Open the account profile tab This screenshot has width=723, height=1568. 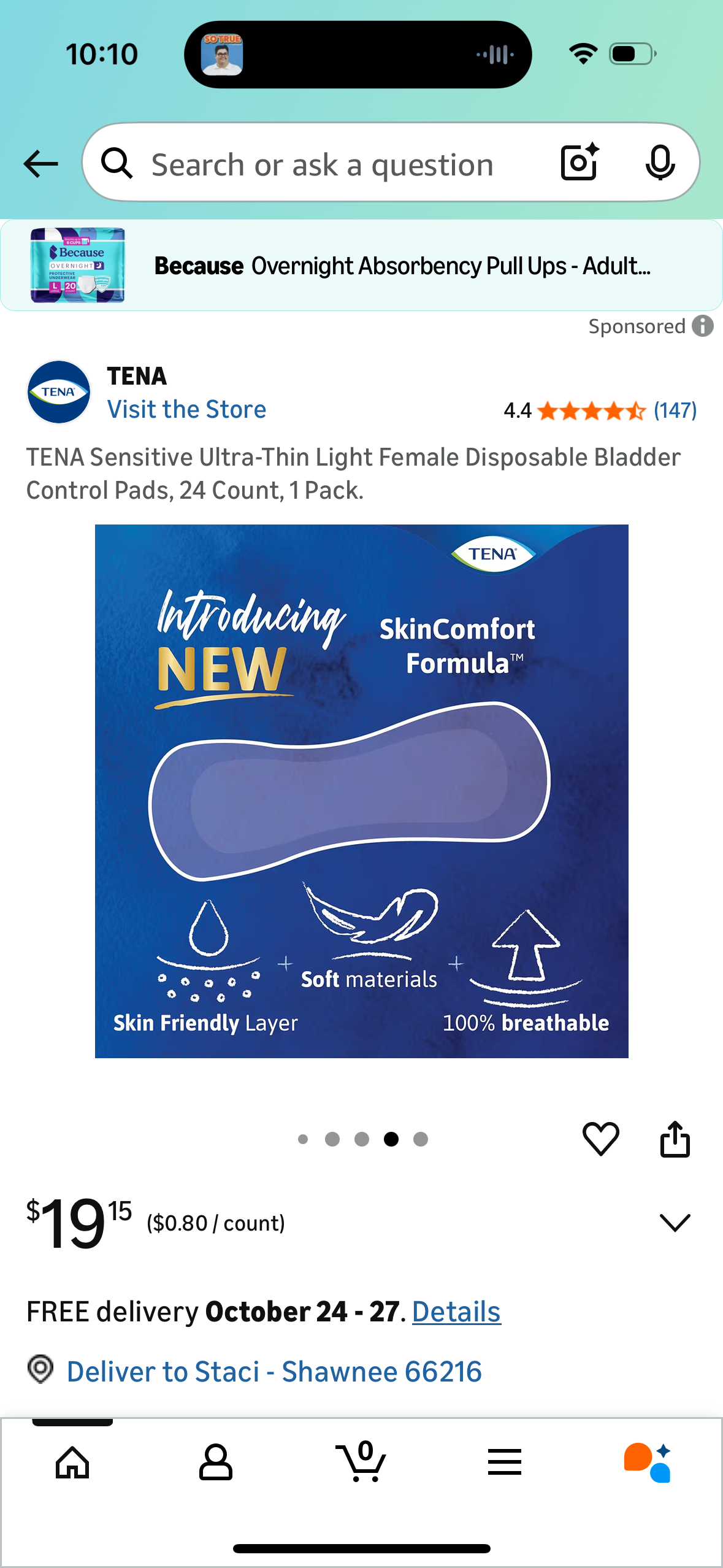216,1462
